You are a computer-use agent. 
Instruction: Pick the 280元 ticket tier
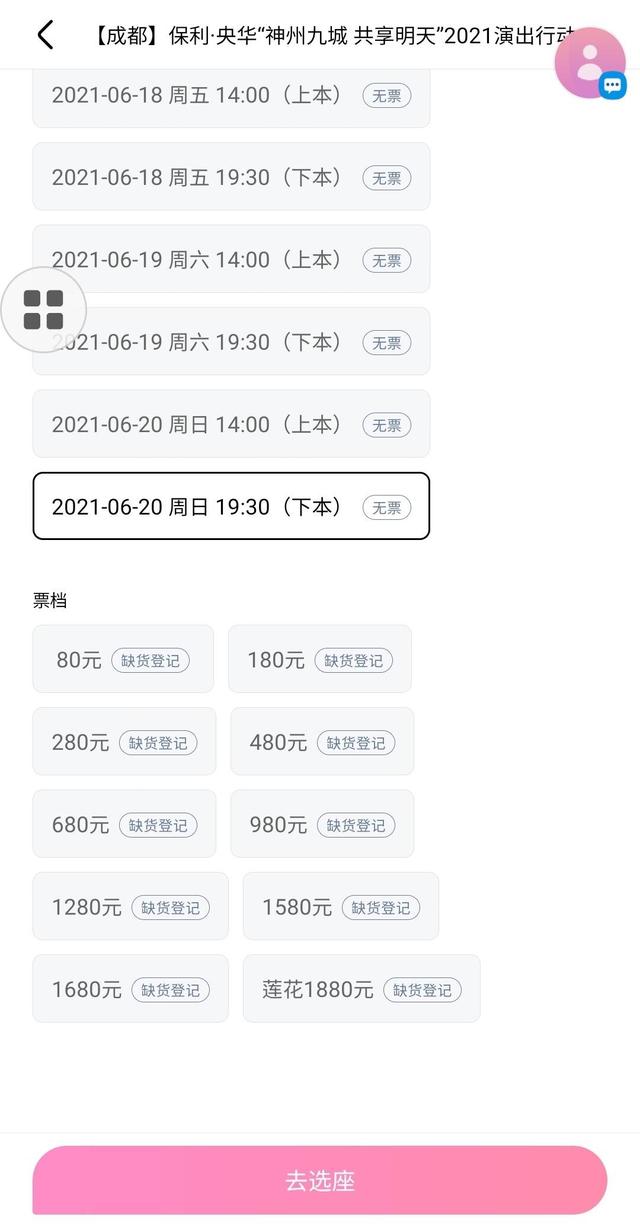click(124, 742)
